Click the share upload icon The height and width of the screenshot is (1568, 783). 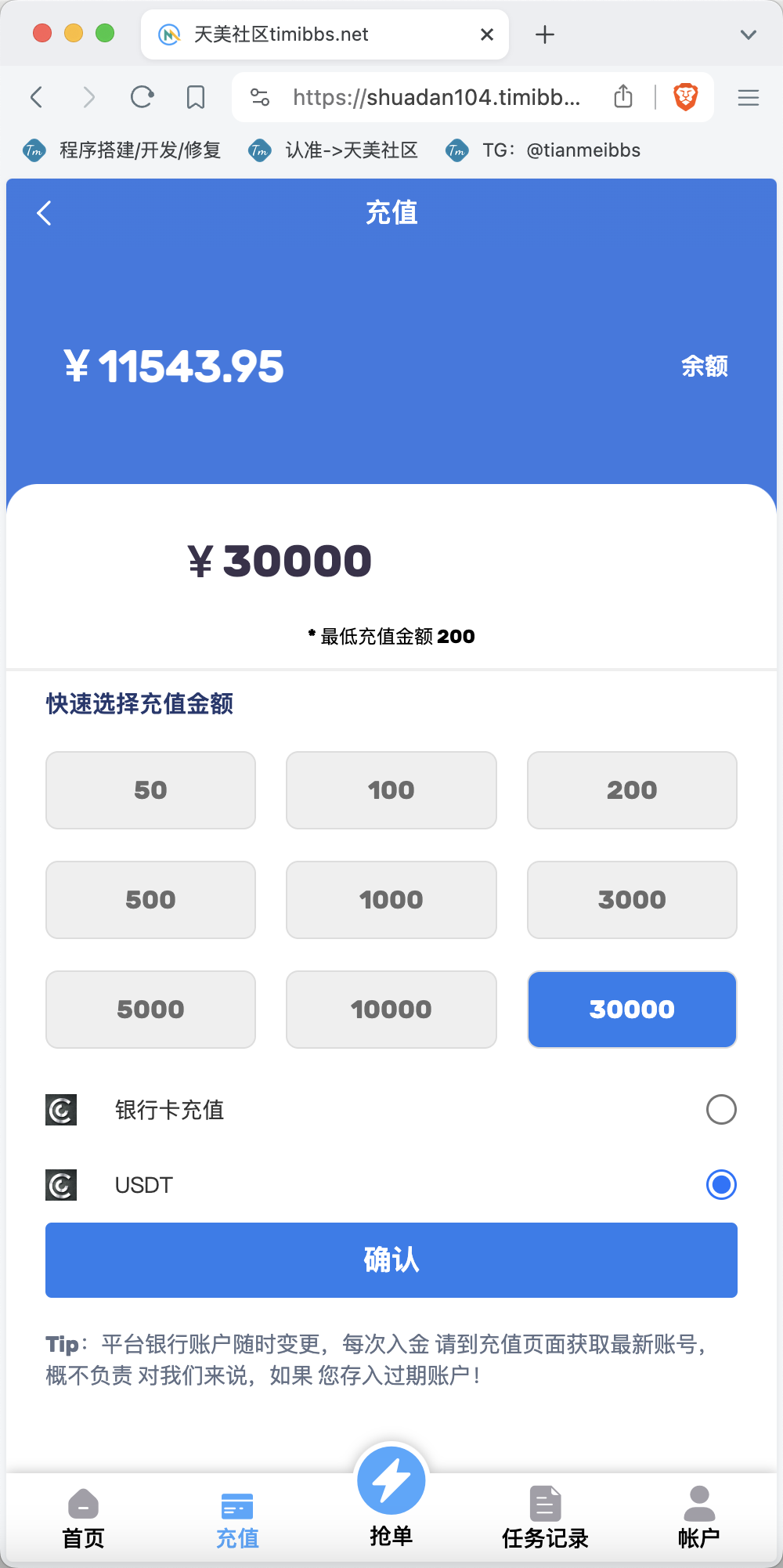click(623, 96)
